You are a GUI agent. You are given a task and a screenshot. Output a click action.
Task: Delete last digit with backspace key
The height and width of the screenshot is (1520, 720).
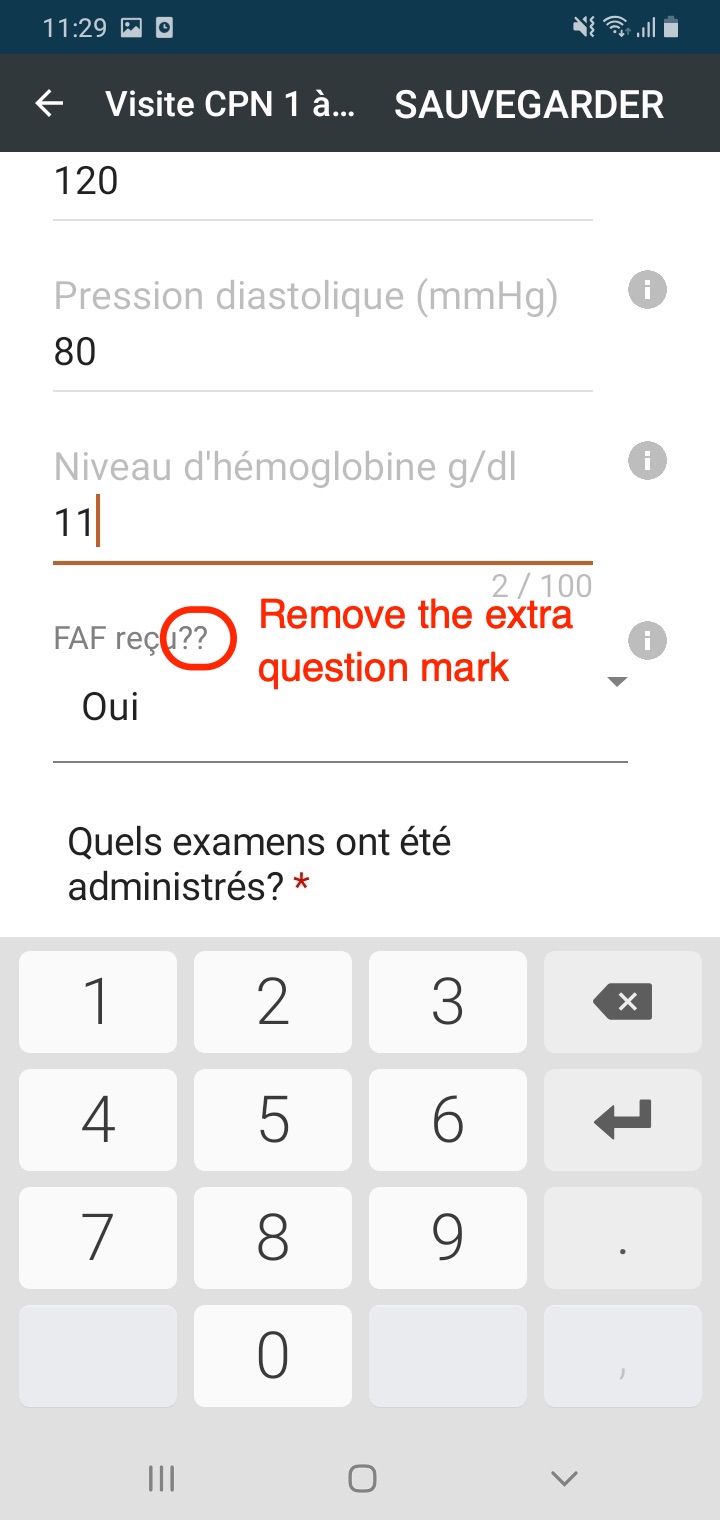pos(622,1002)
